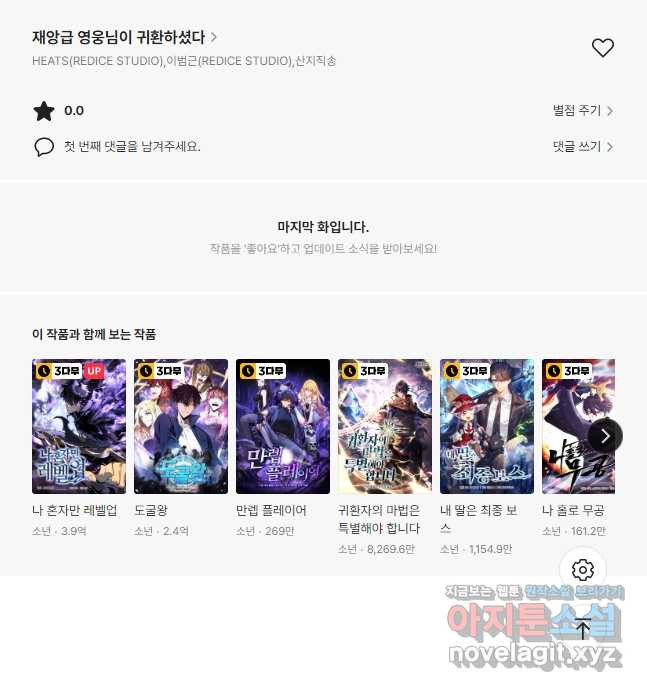Viewport: 647px width, 692px height.
Task: Open 별점 주기 to rate the series
Action: click(582, 111)
